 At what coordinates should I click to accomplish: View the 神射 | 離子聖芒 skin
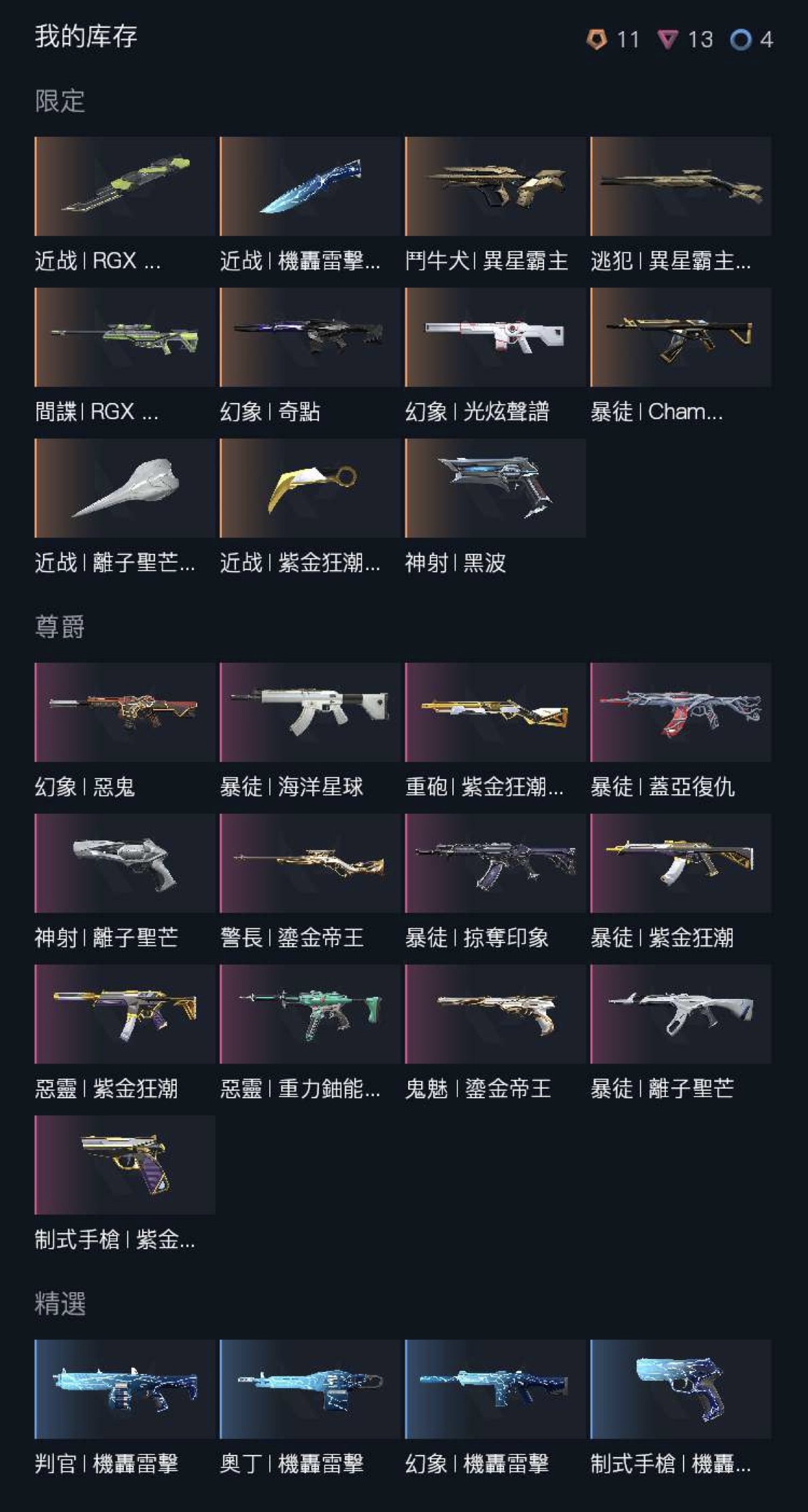(x=124, y=864)
